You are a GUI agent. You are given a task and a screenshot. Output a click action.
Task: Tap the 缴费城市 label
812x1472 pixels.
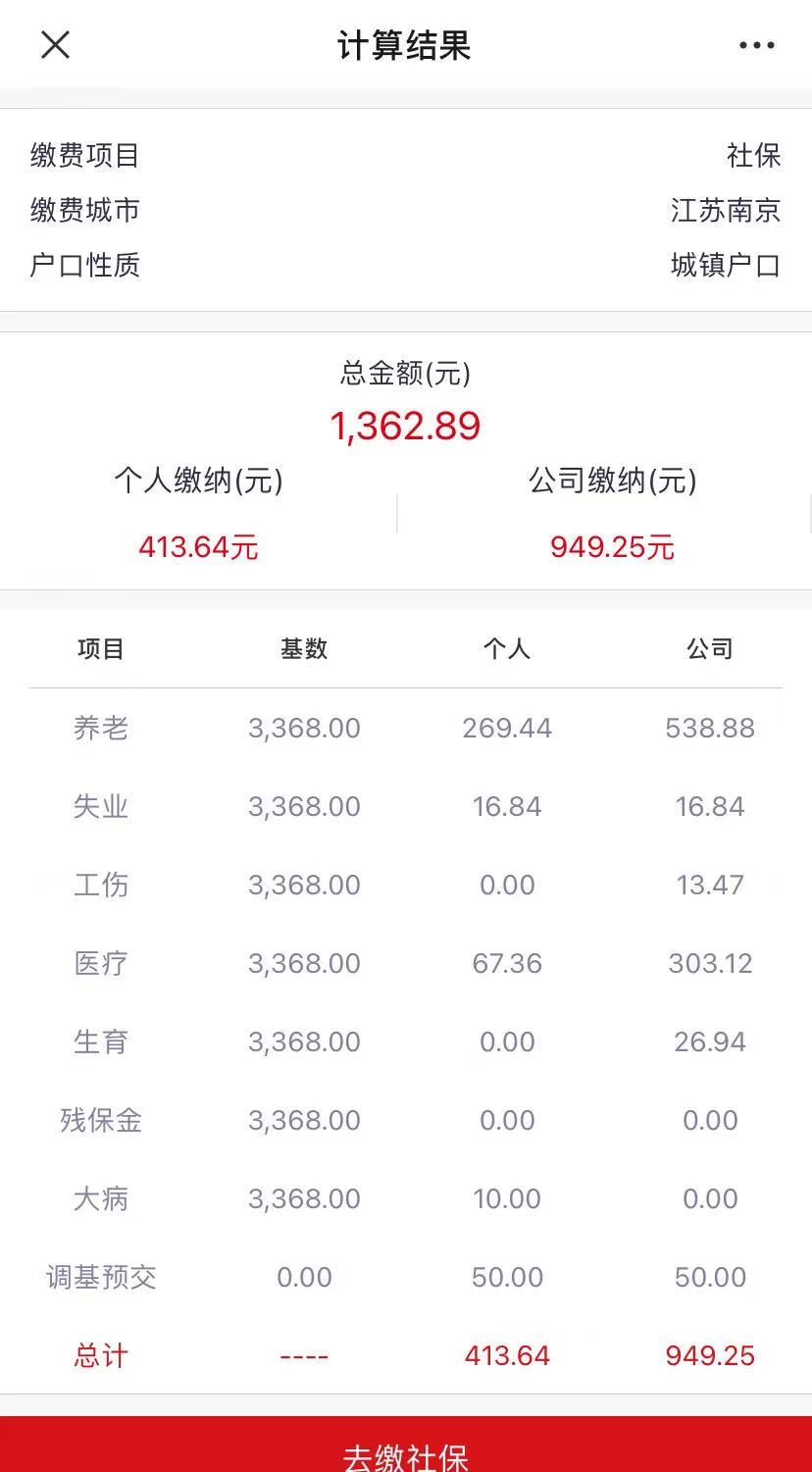85,211
